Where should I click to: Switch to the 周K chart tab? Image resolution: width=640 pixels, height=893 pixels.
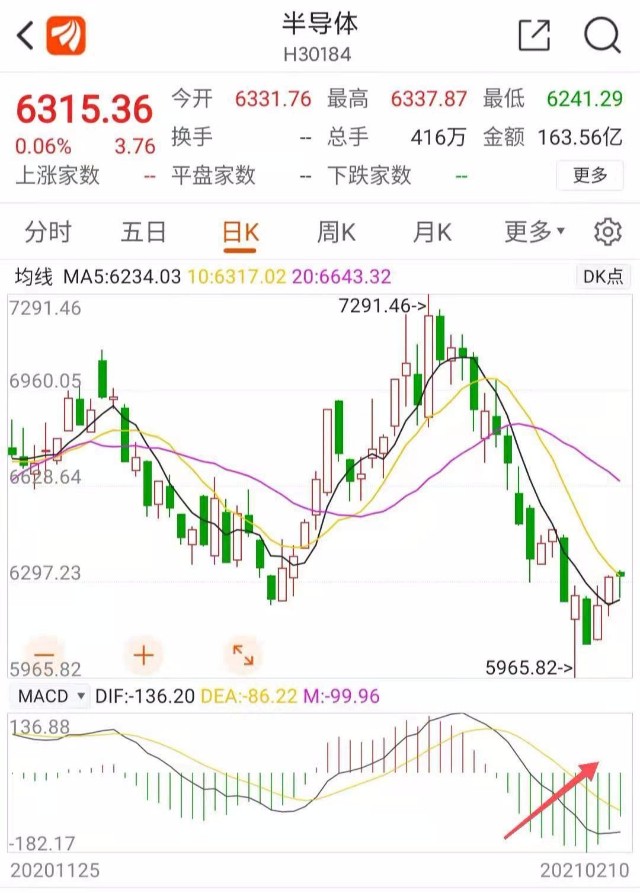tap(336, 233)
